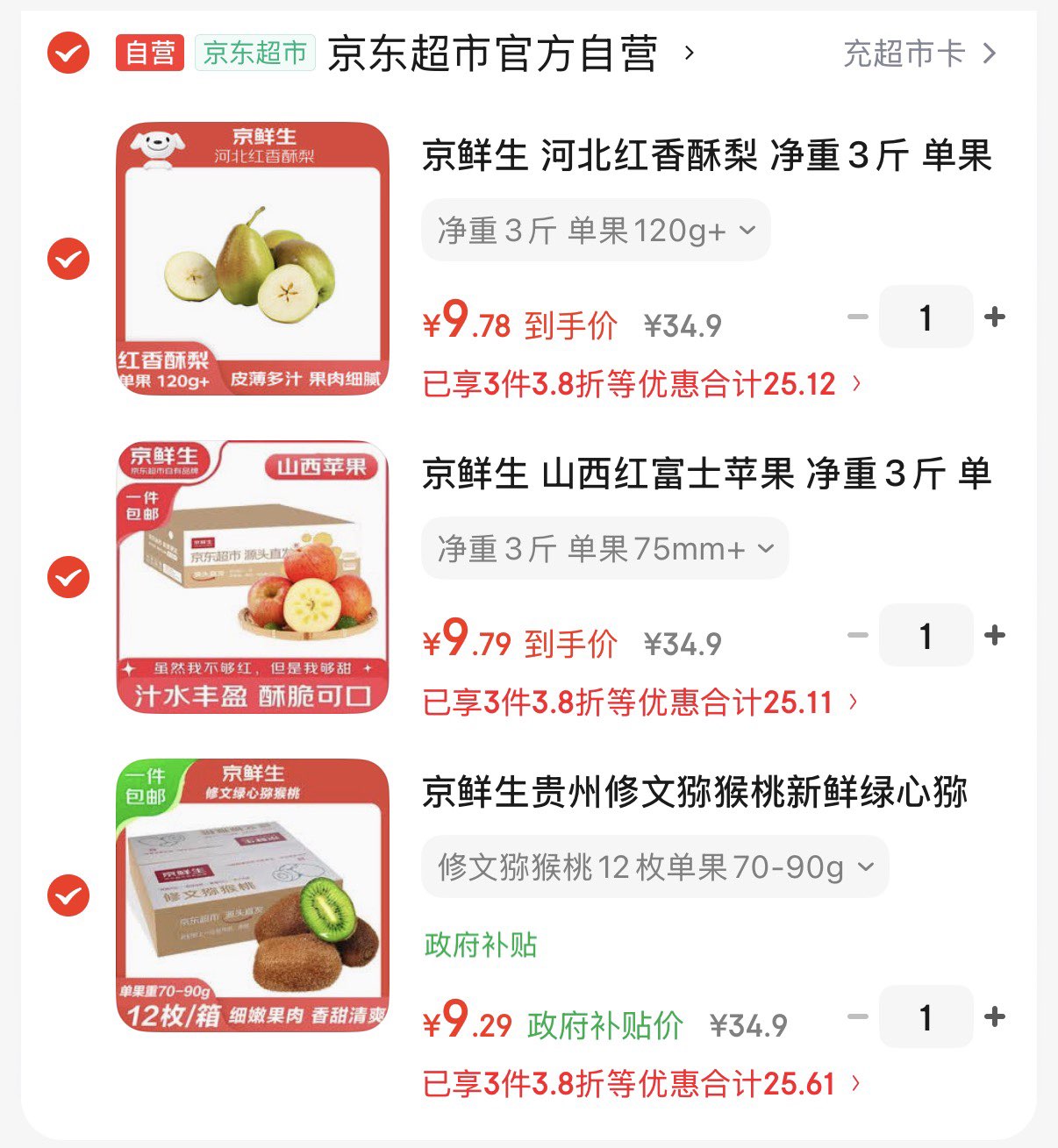Image resolution: width=1058 pixels, height=1148 pixels.
Task: Edit the quantity field for 河北红香酥梨
Action: [x=926, y=317]
